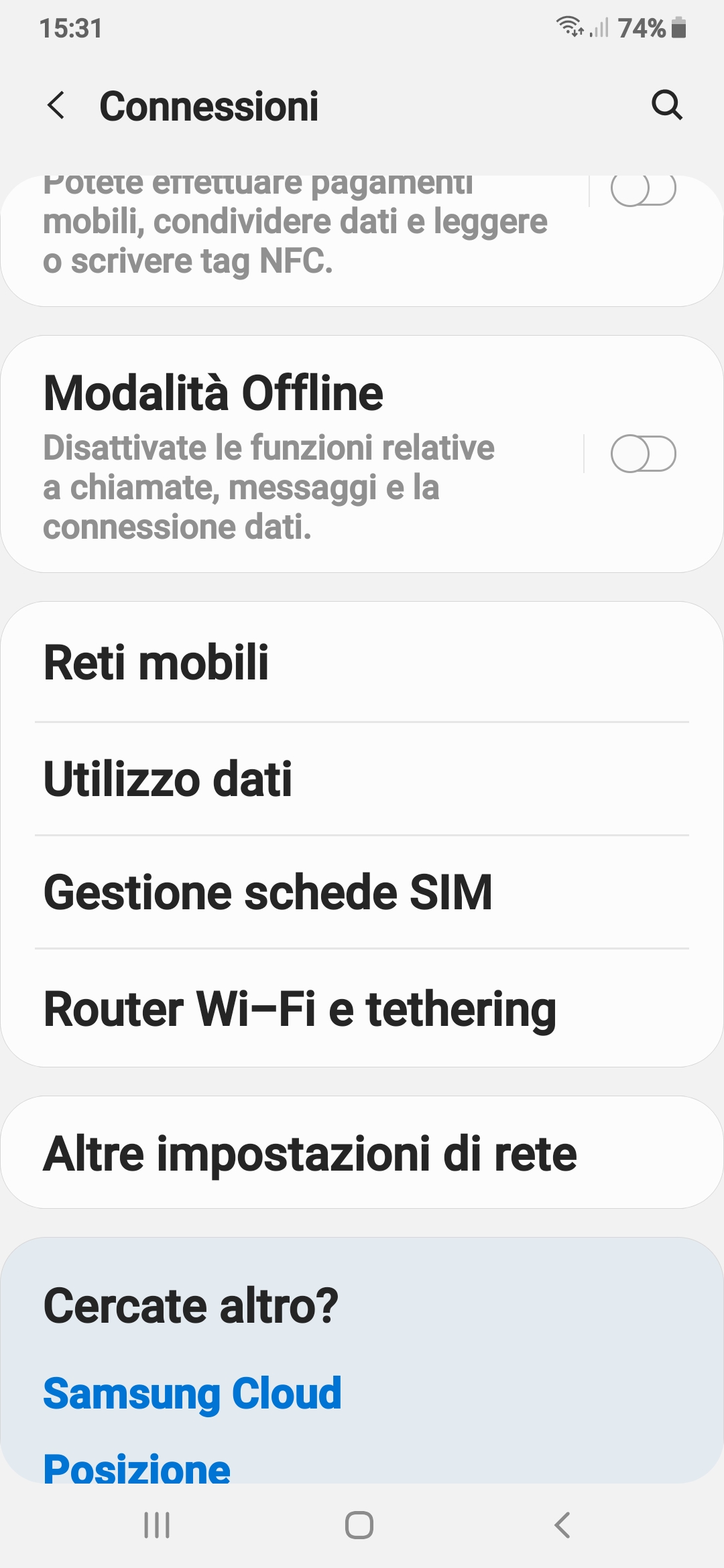Open the settings search icon
Image resolution: width=724 pixels, height=1568 pixels.
click(x=666, y=105)
